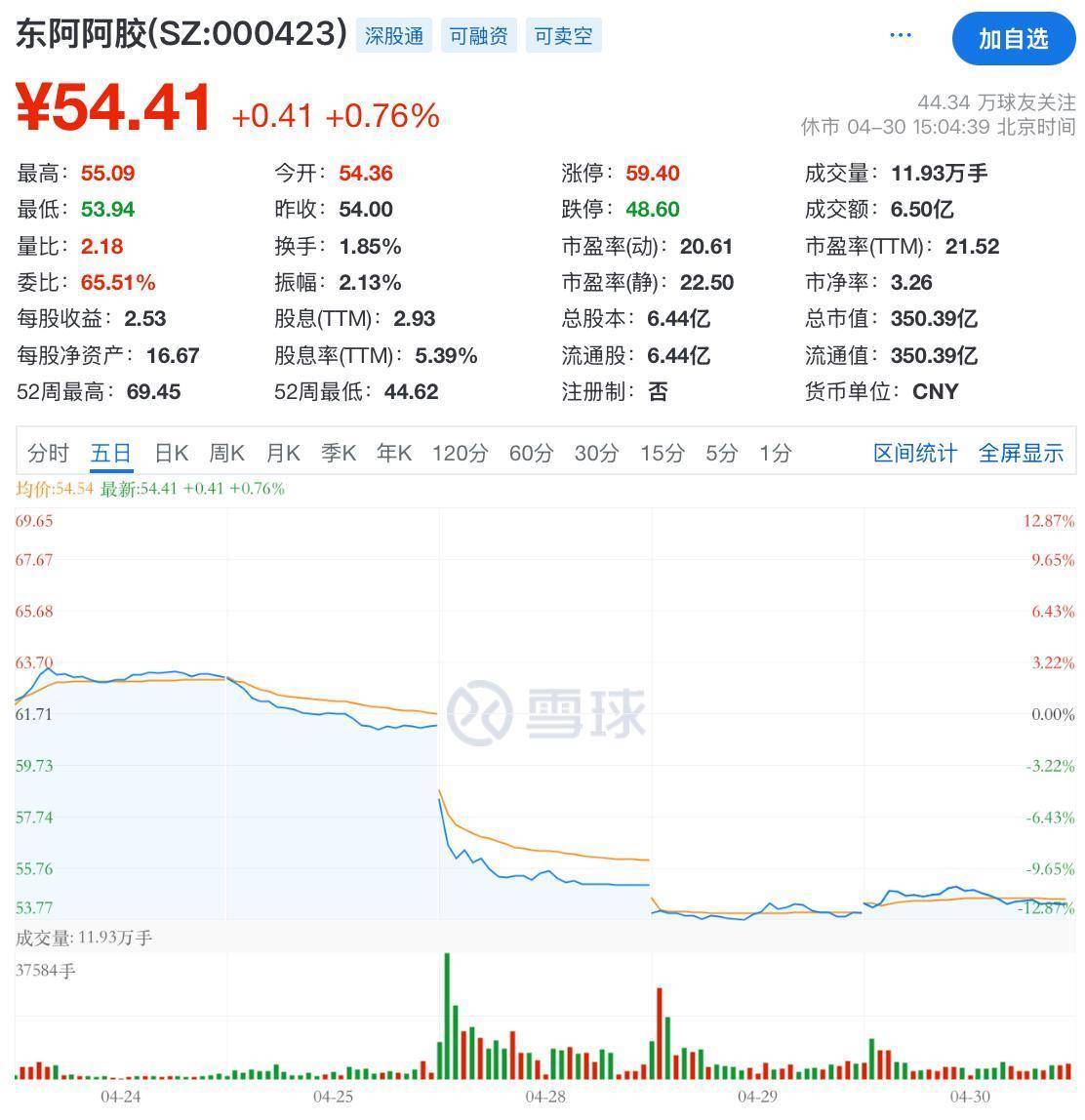View the 季K chart
Screen dimensions: 1085x1120
339,453
